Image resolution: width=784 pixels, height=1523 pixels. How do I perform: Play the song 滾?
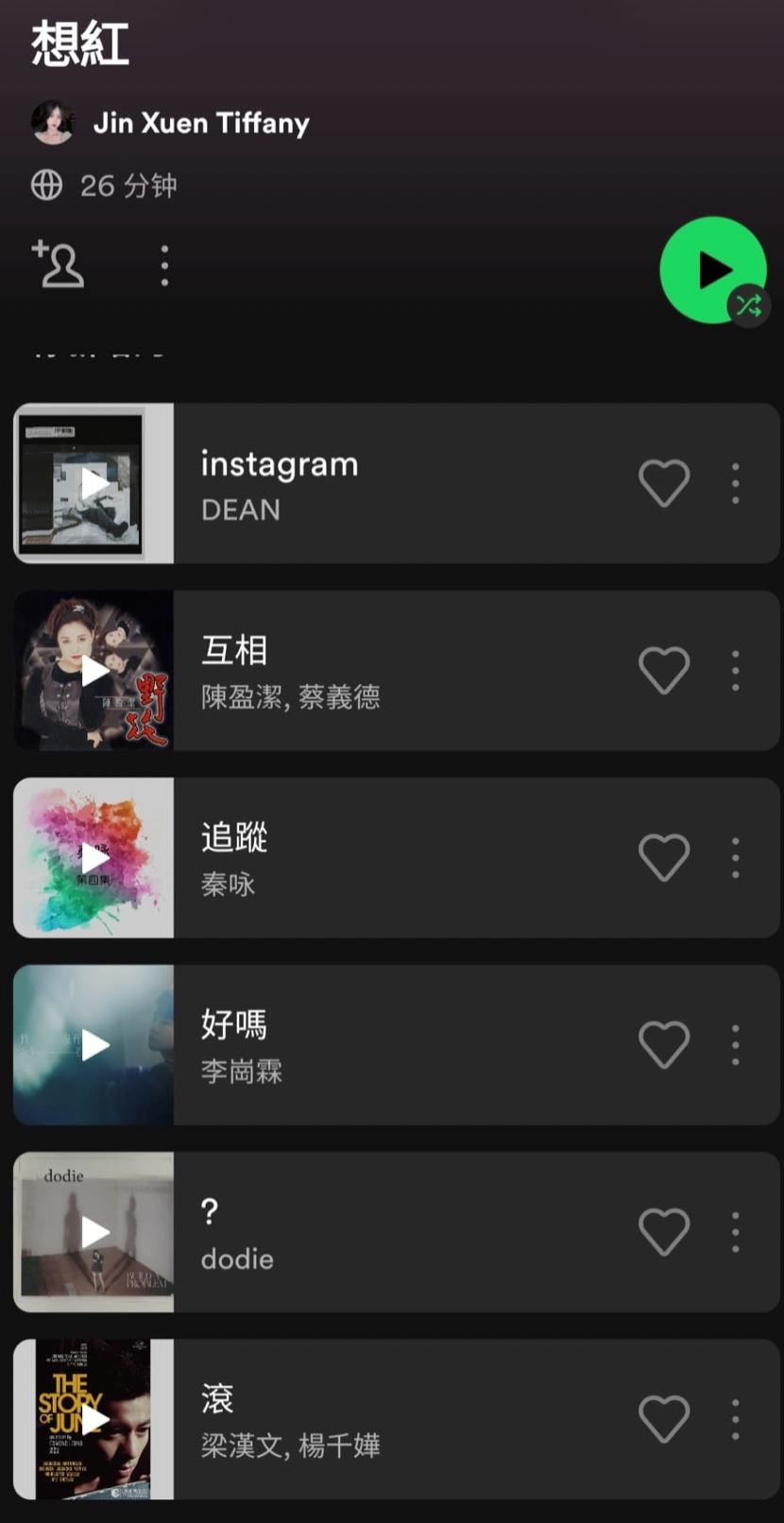pyautogui.click(x=94, y=1419)
